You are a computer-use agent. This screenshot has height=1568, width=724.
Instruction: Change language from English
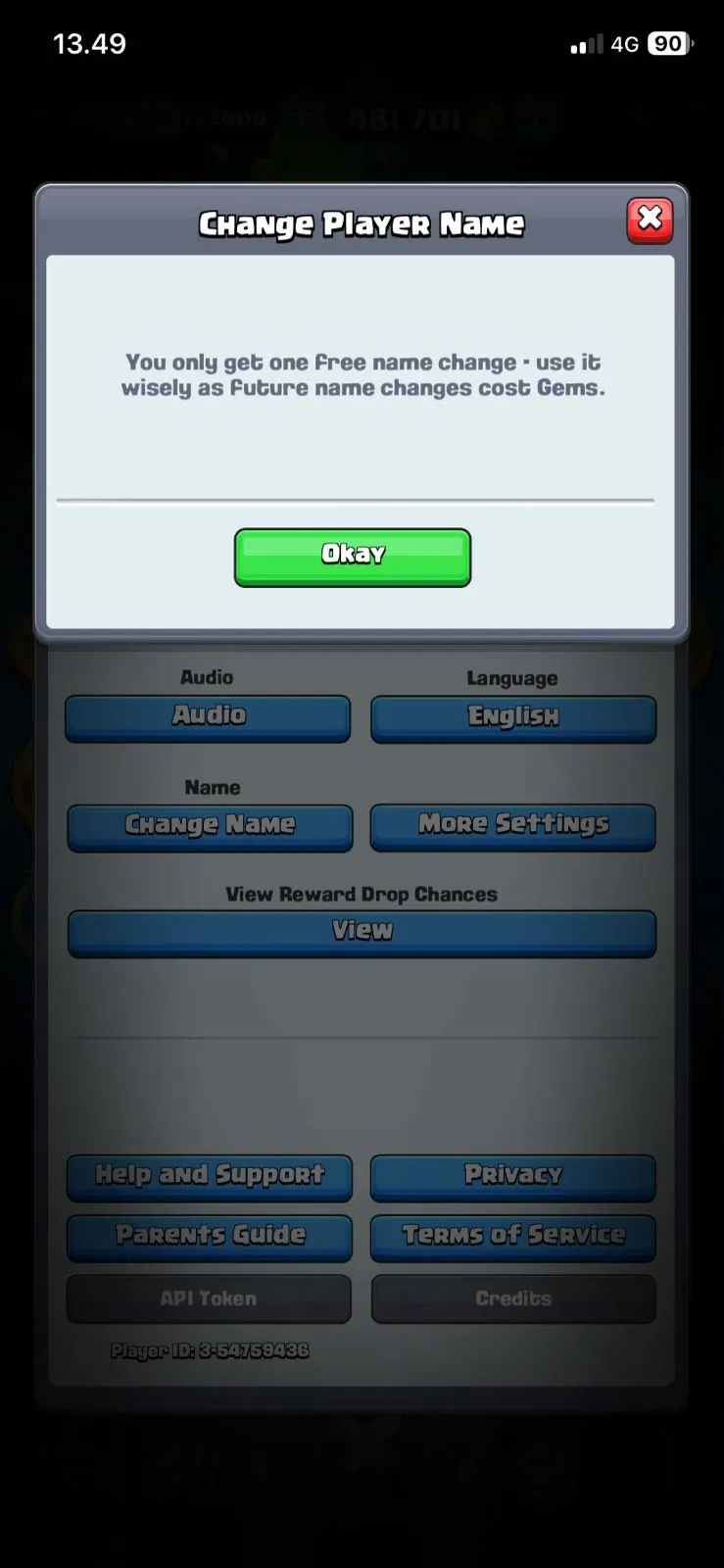[x=513, y=717]
